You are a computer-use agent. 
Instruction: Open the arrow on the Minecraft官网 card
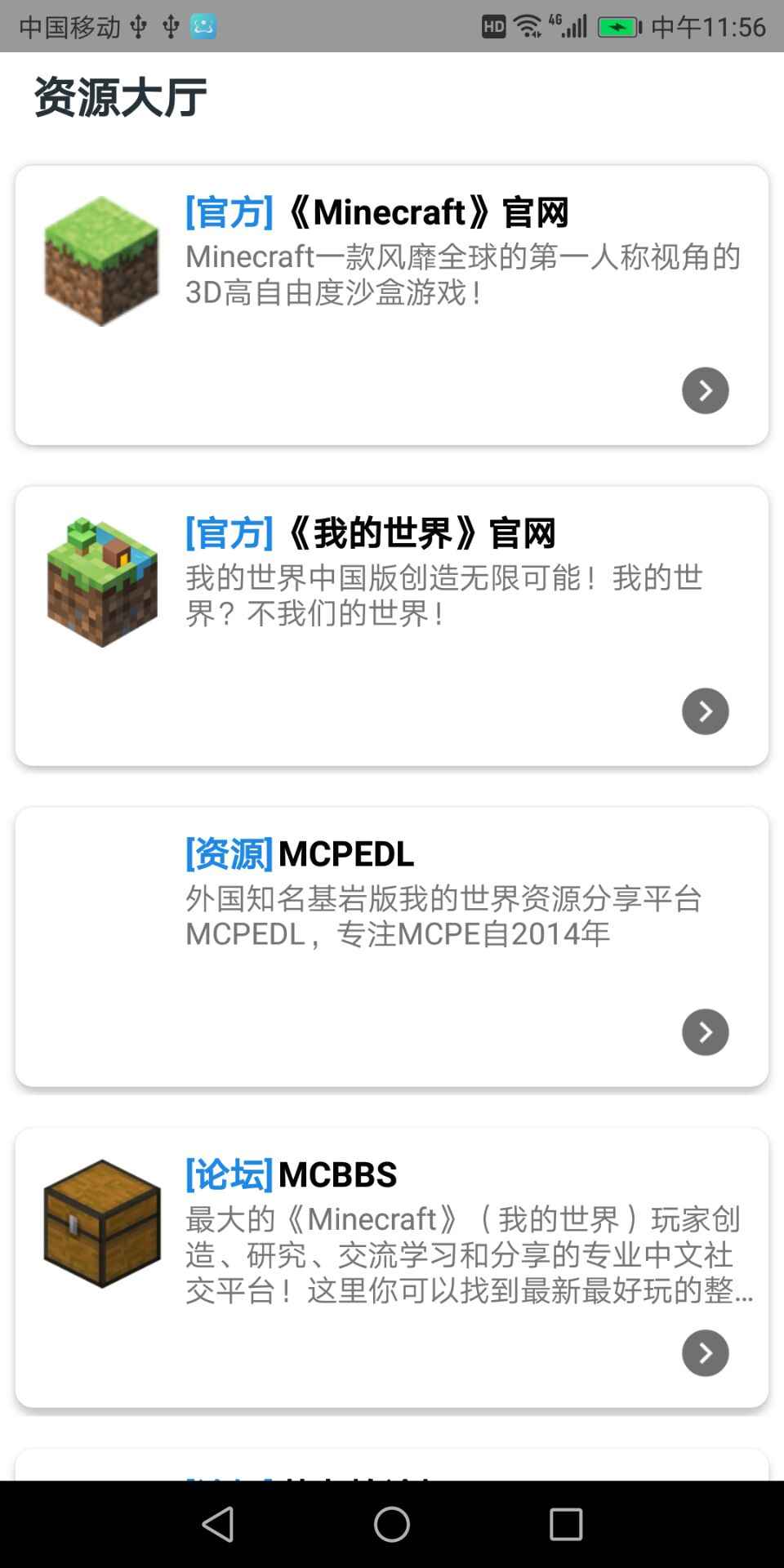[x=704, y=390]
